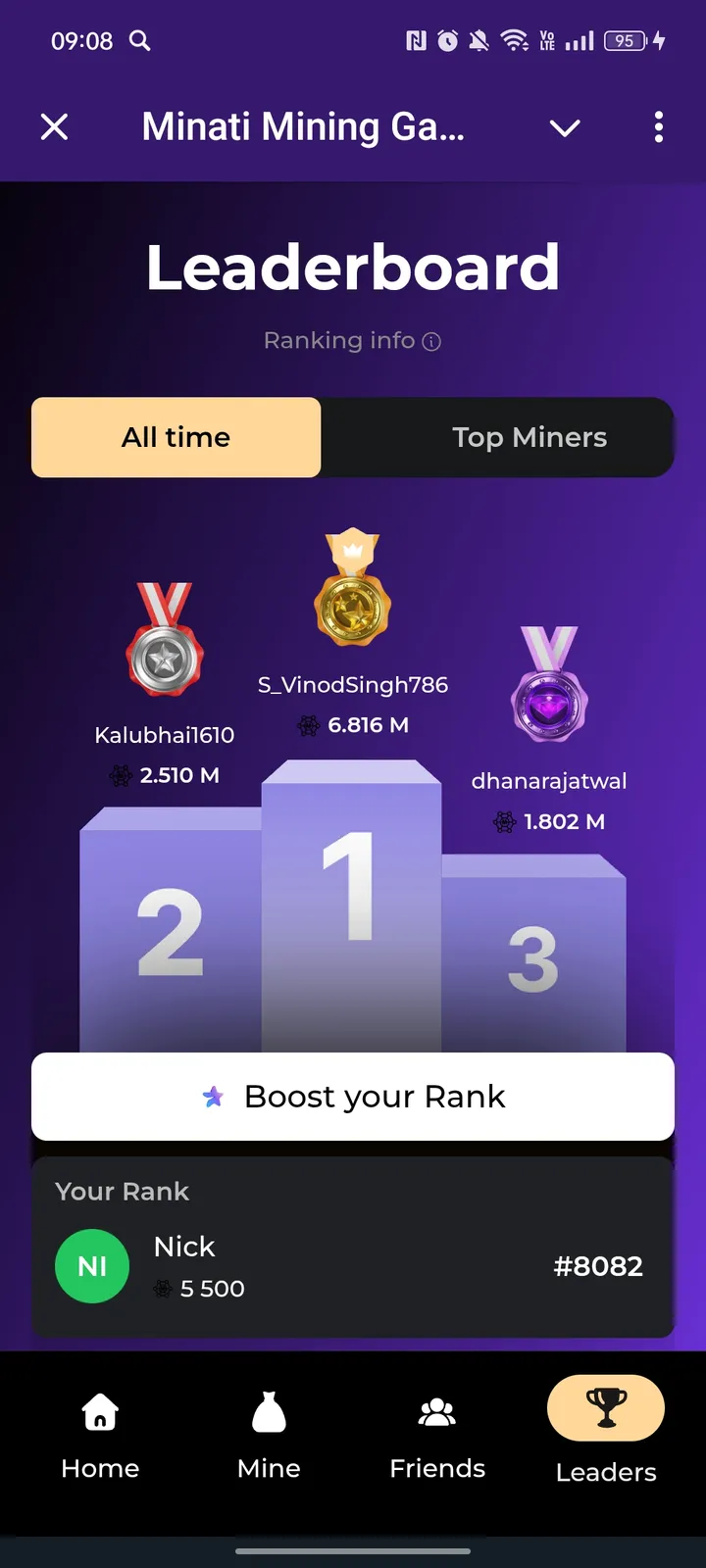Close the mini app with the X

[55, 126]
